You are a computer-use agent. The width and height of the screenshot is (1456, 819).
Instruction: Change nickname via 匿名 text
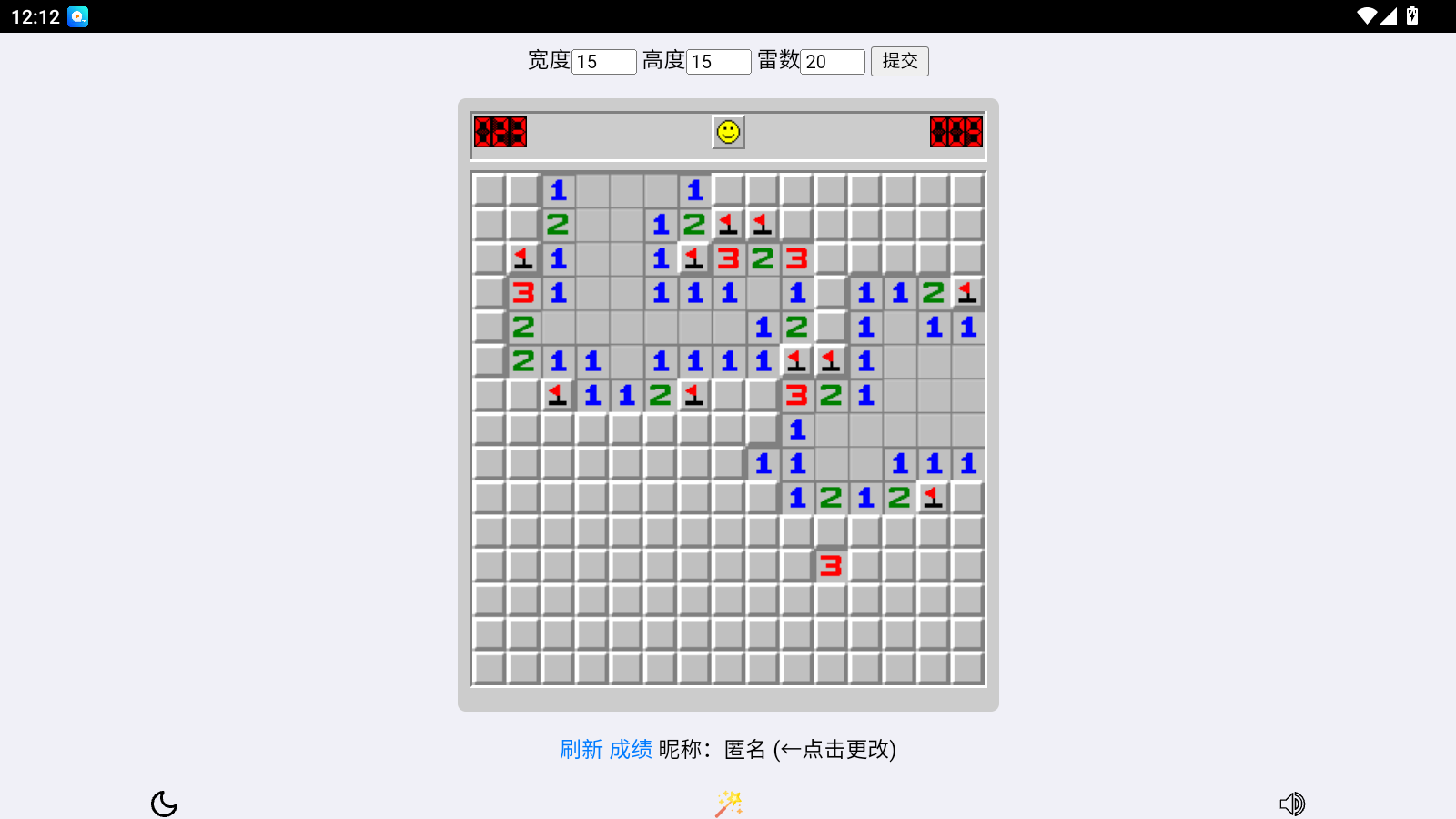[745, 749]
